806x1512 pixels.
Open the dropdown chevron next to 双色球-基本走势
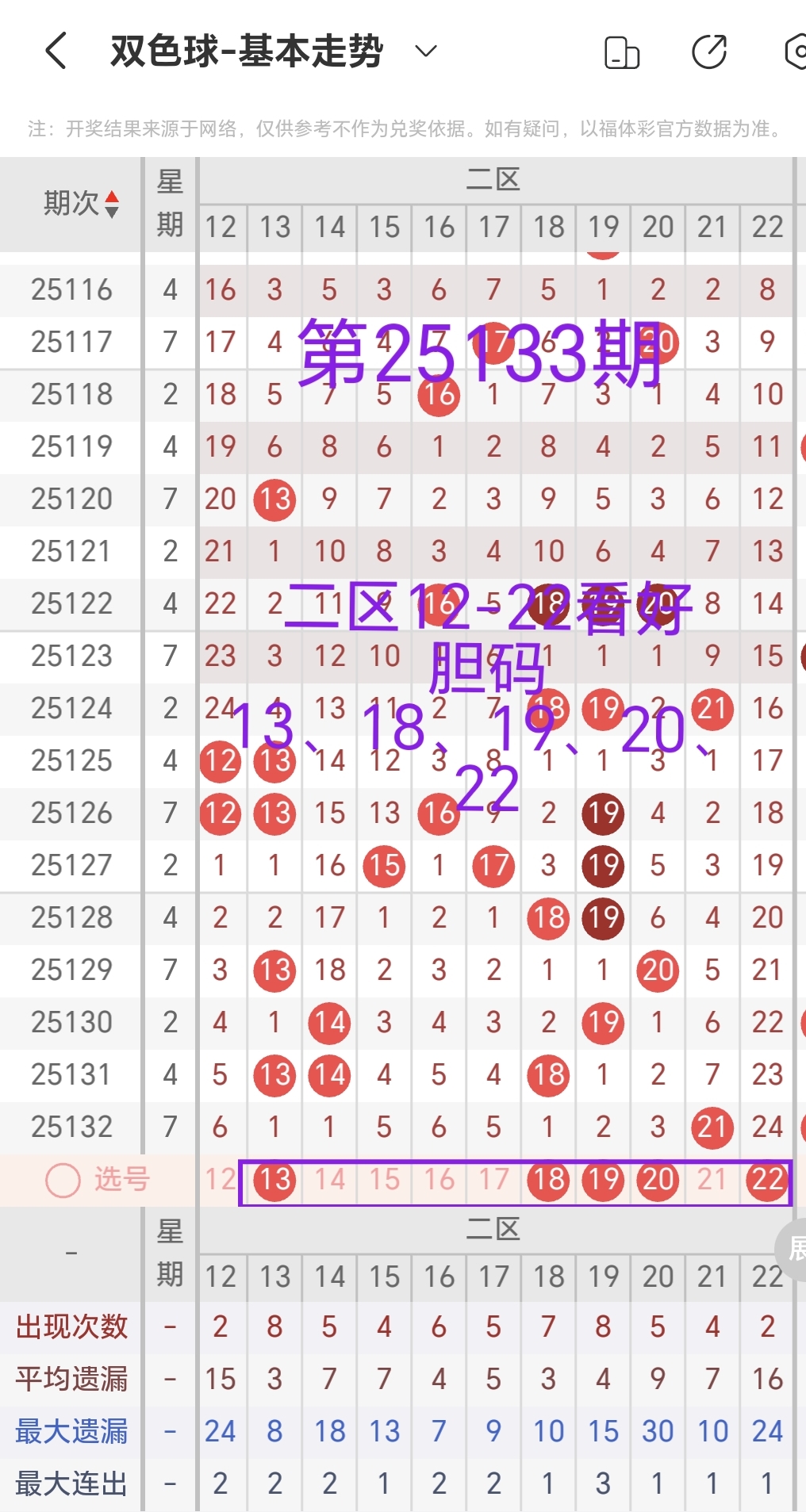coord(425,50)
